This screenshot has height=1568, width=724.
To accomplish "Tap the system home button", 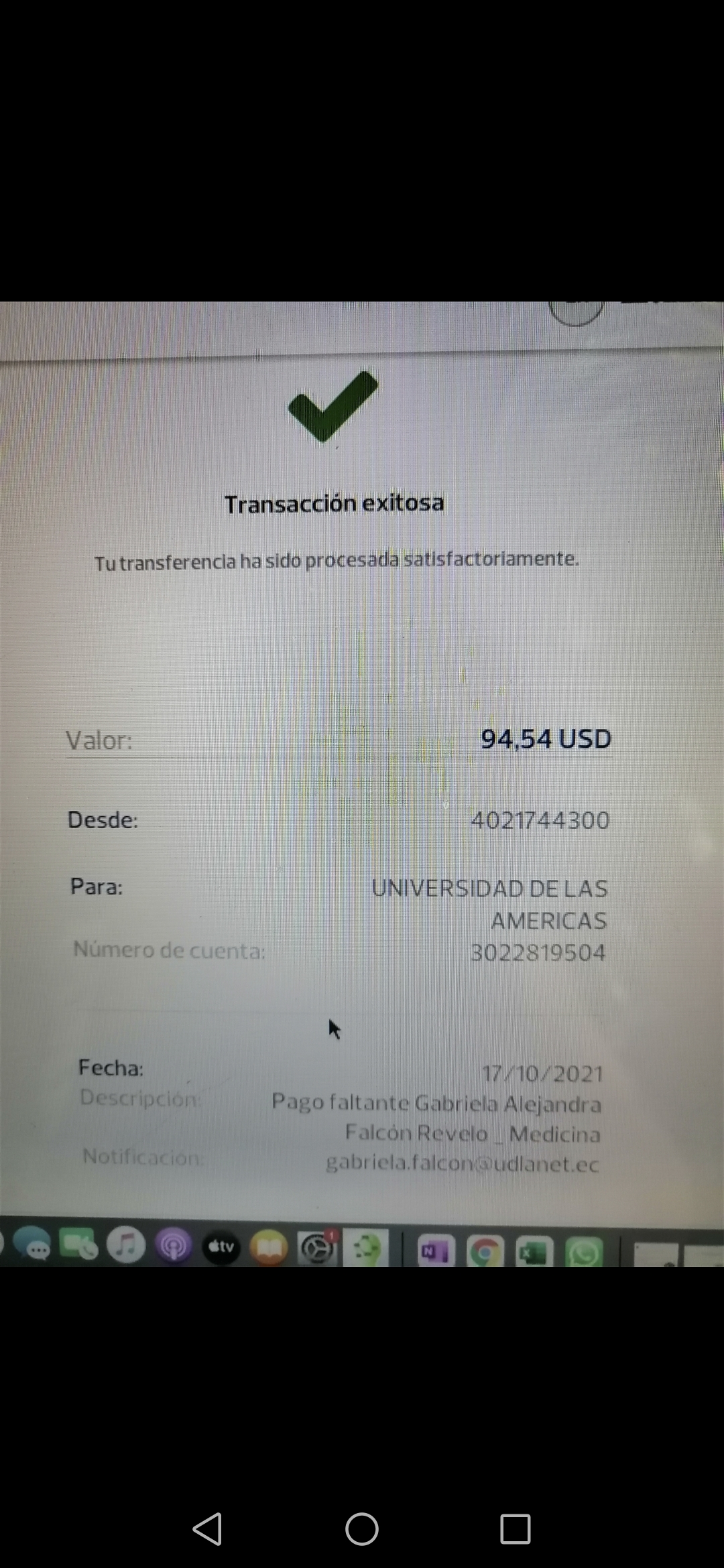I will coord(362,1528).
